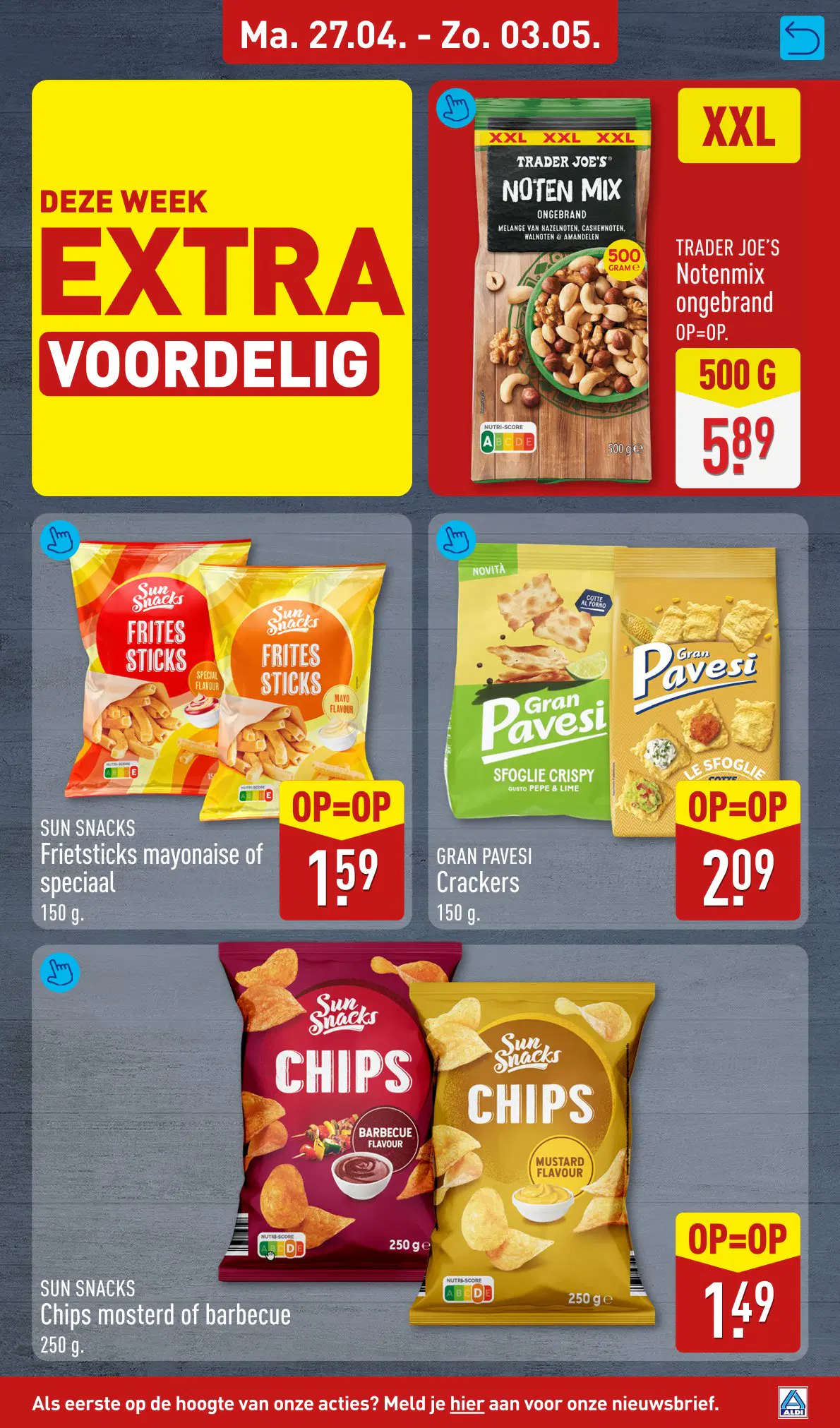The height and width of the screenshot is (1428, 840).
Task: View the Sun Snacks Frietsticks product card
Action: pyautogui.click(x=221, y=720)
